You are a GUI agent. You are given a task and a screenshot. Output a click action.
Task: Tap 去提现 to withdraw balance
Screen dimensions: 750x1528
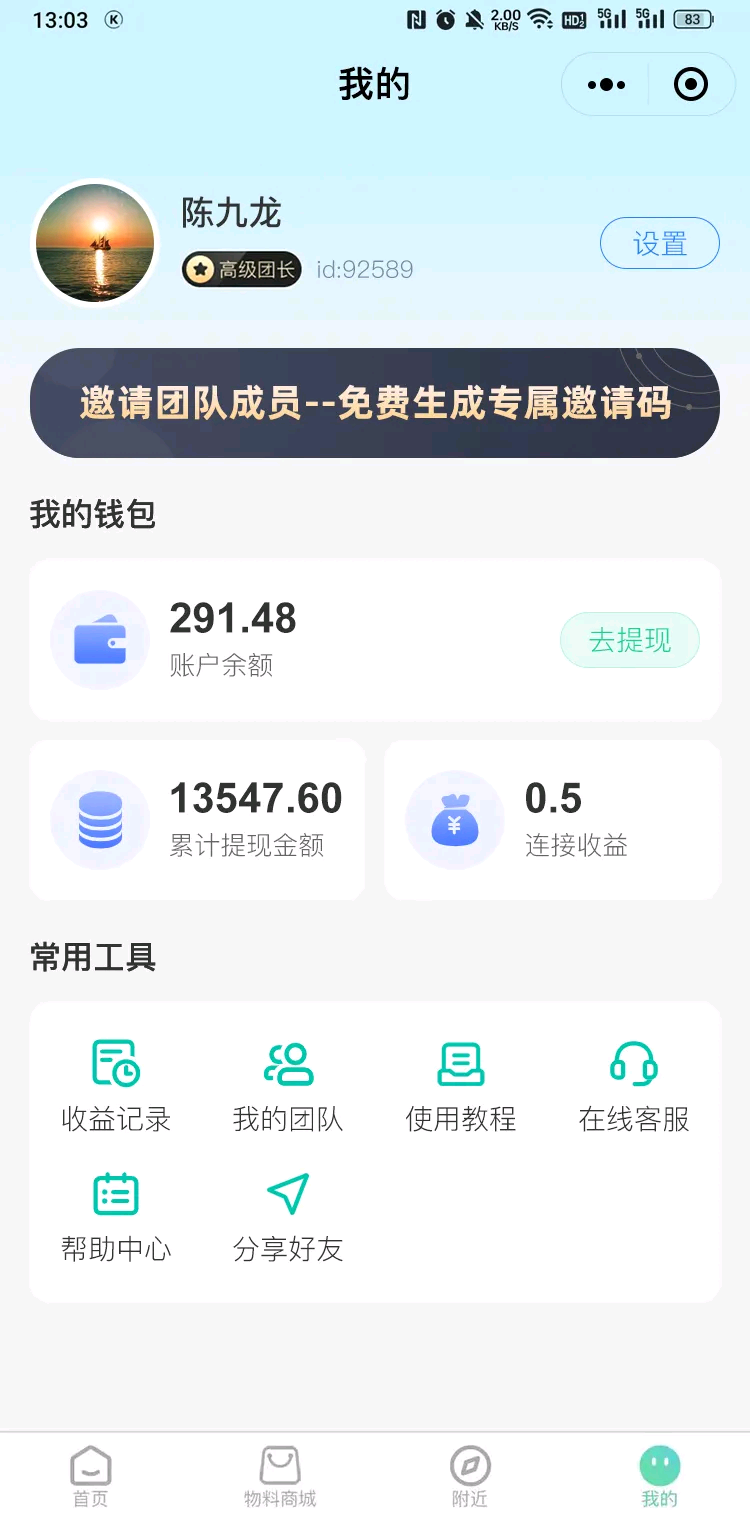pyautogui.click(x=629, y=640)
